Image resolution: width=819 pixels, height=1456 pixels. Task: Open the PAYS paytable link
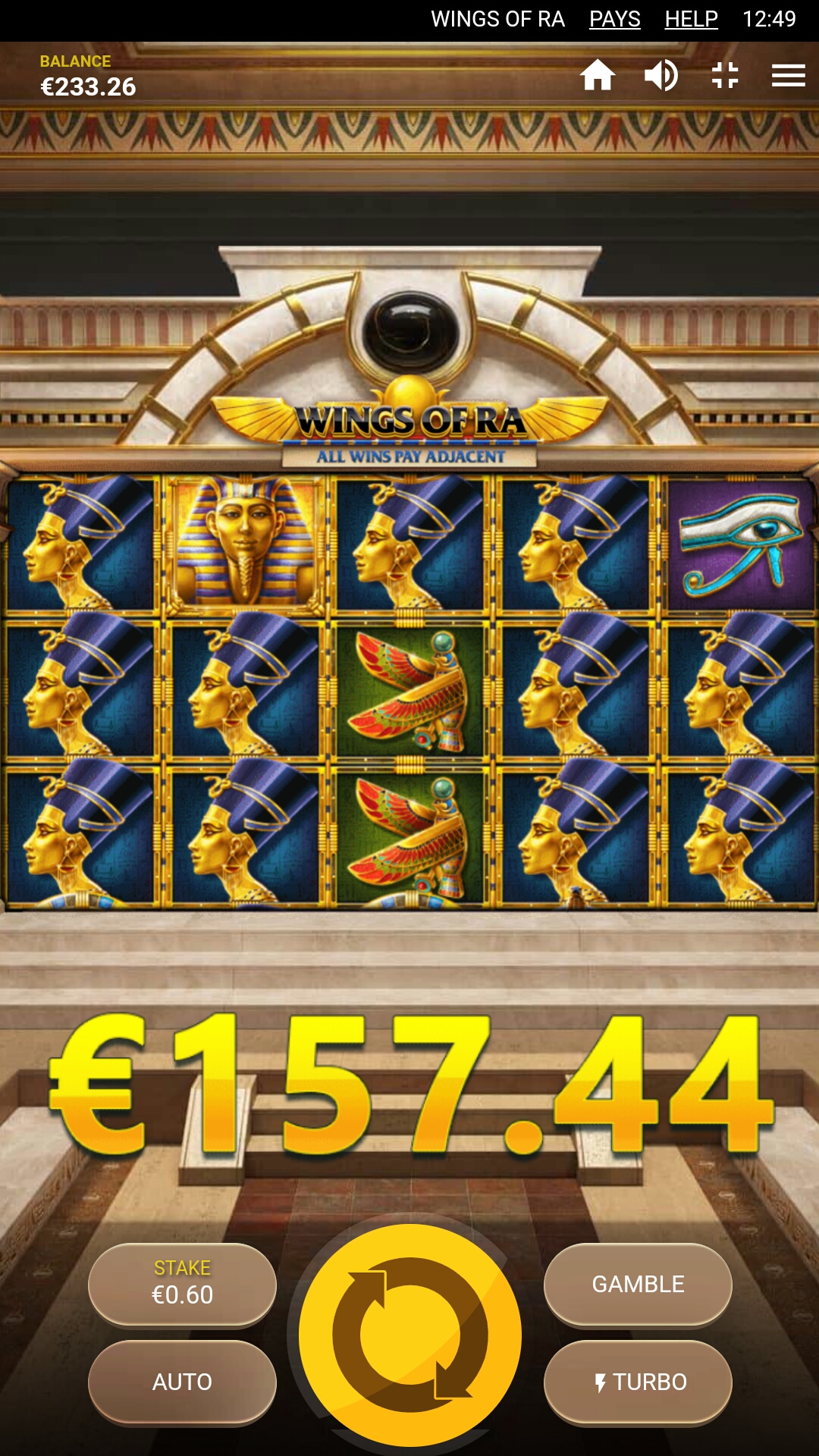[614, 19]
